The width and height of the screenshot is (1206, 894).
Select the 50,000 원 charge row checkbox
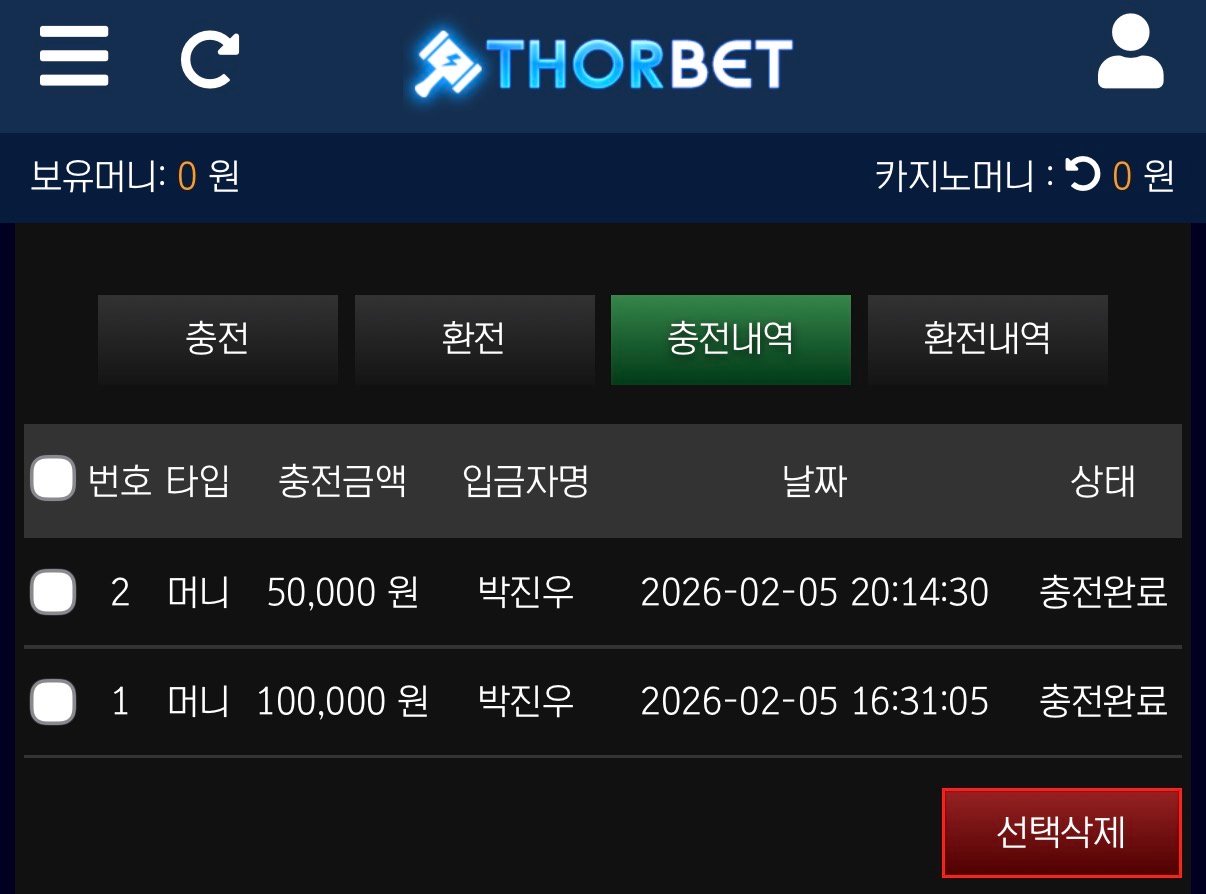52,592
